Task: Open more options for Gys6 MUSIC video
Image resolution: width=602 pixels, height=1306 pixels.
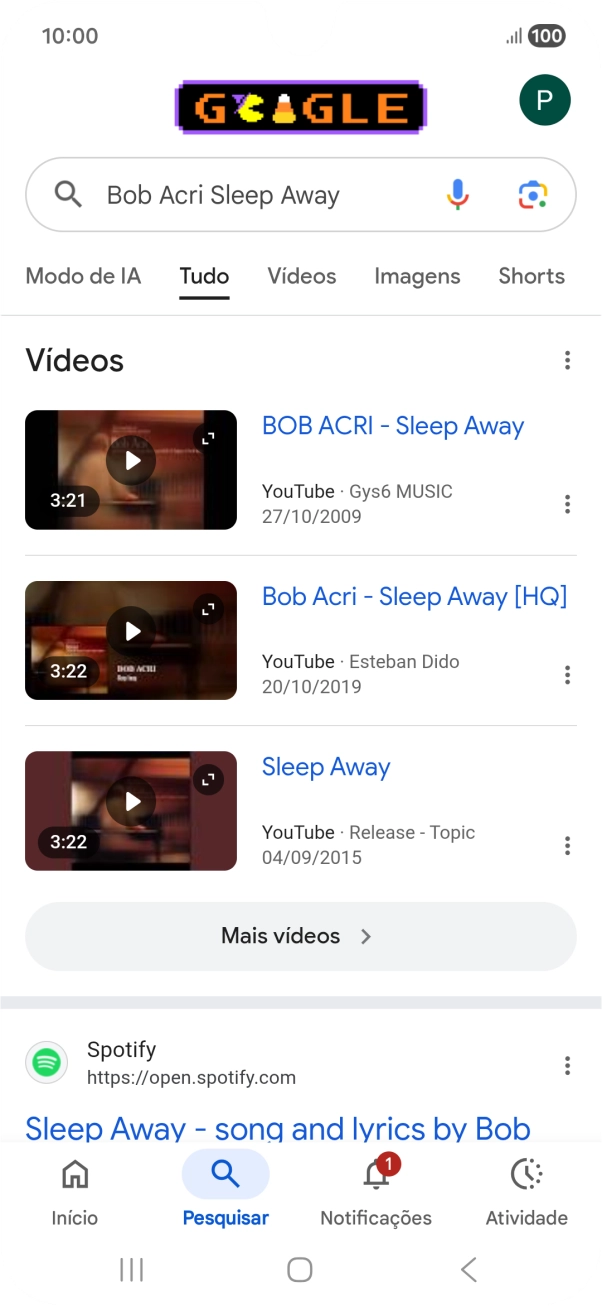Action: pos(567,505)
